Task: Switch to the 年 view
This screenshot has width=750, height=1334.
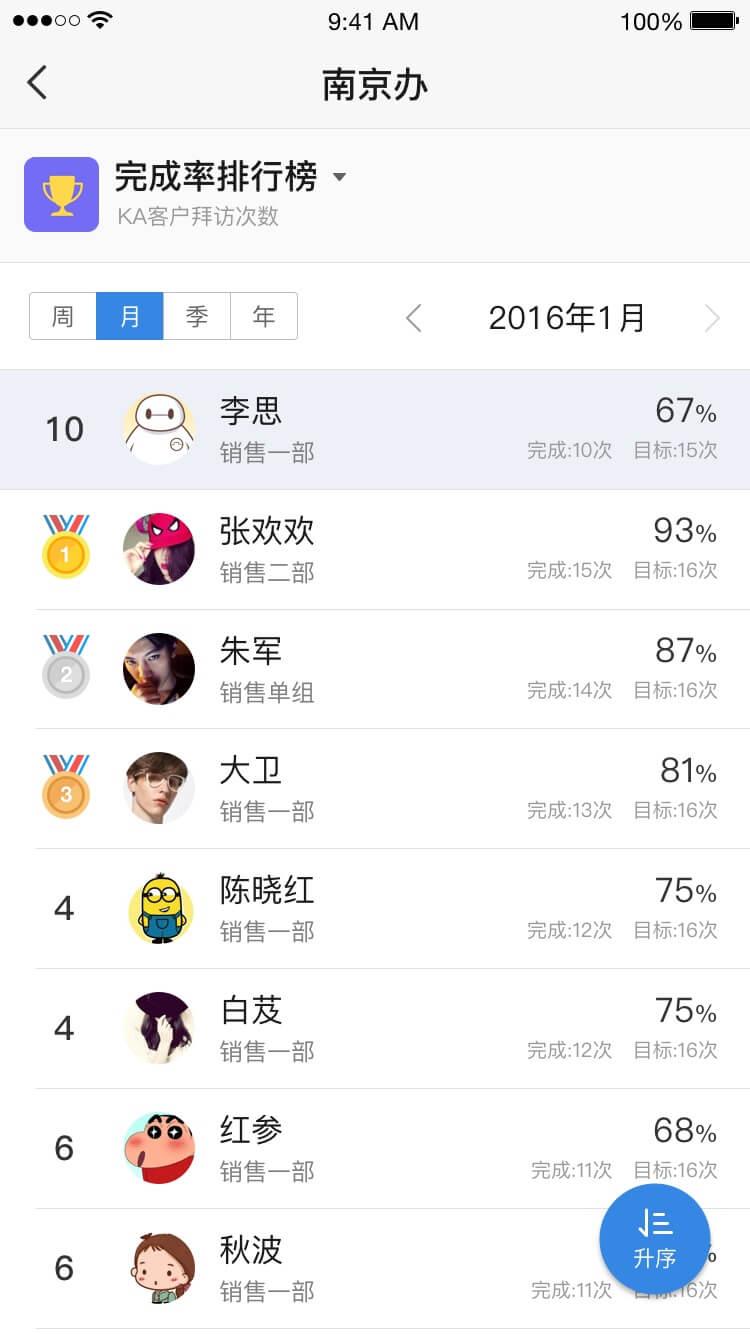Action: point(264,317)
